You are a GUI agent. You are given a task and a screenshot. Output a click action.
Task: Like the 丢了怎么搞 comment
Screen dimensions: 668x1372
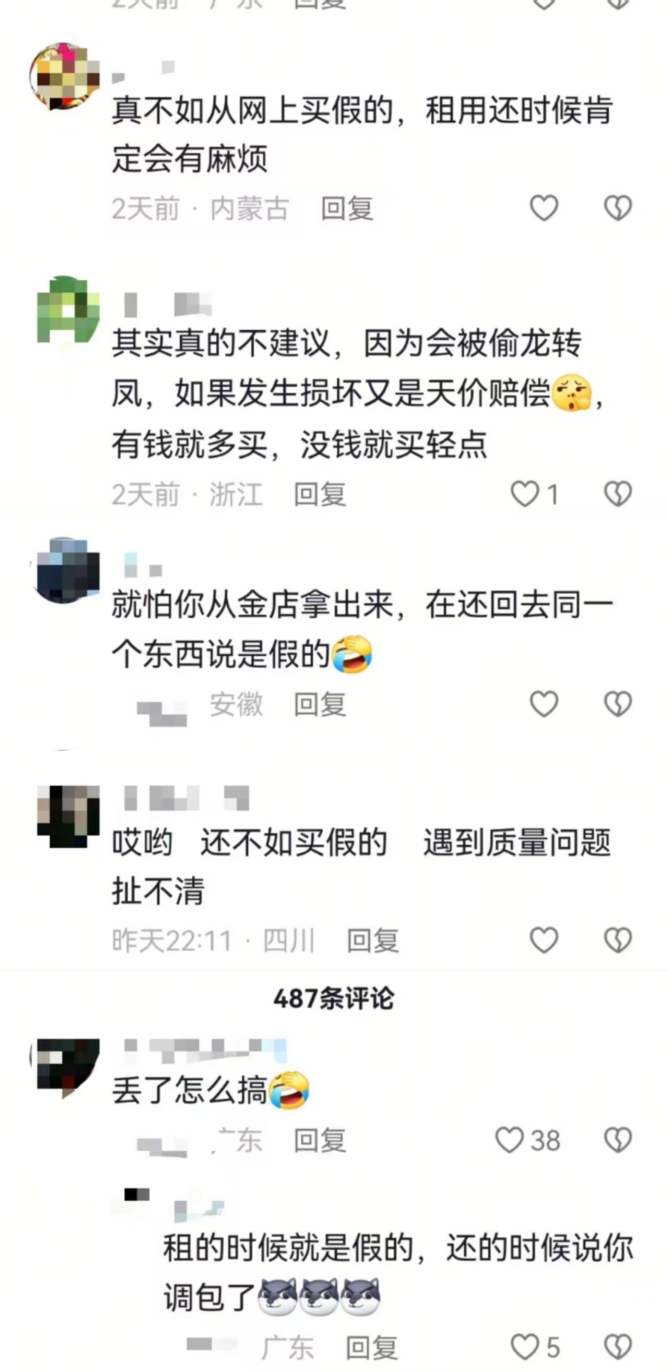click(x=511, y=1140)
